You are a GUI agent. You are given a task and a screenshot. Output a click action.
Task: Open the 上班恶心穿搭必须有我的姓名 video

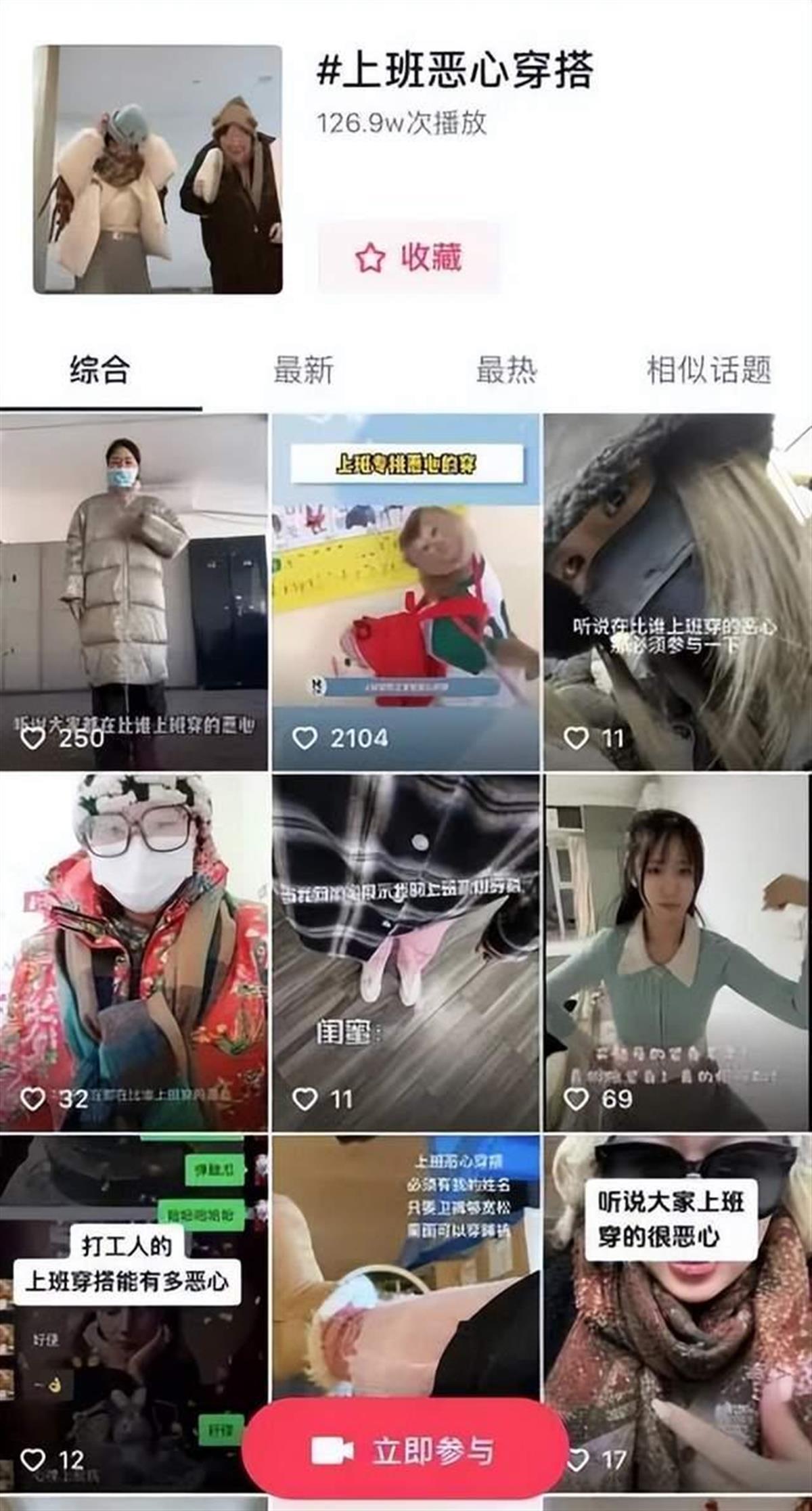point(405,1272)
